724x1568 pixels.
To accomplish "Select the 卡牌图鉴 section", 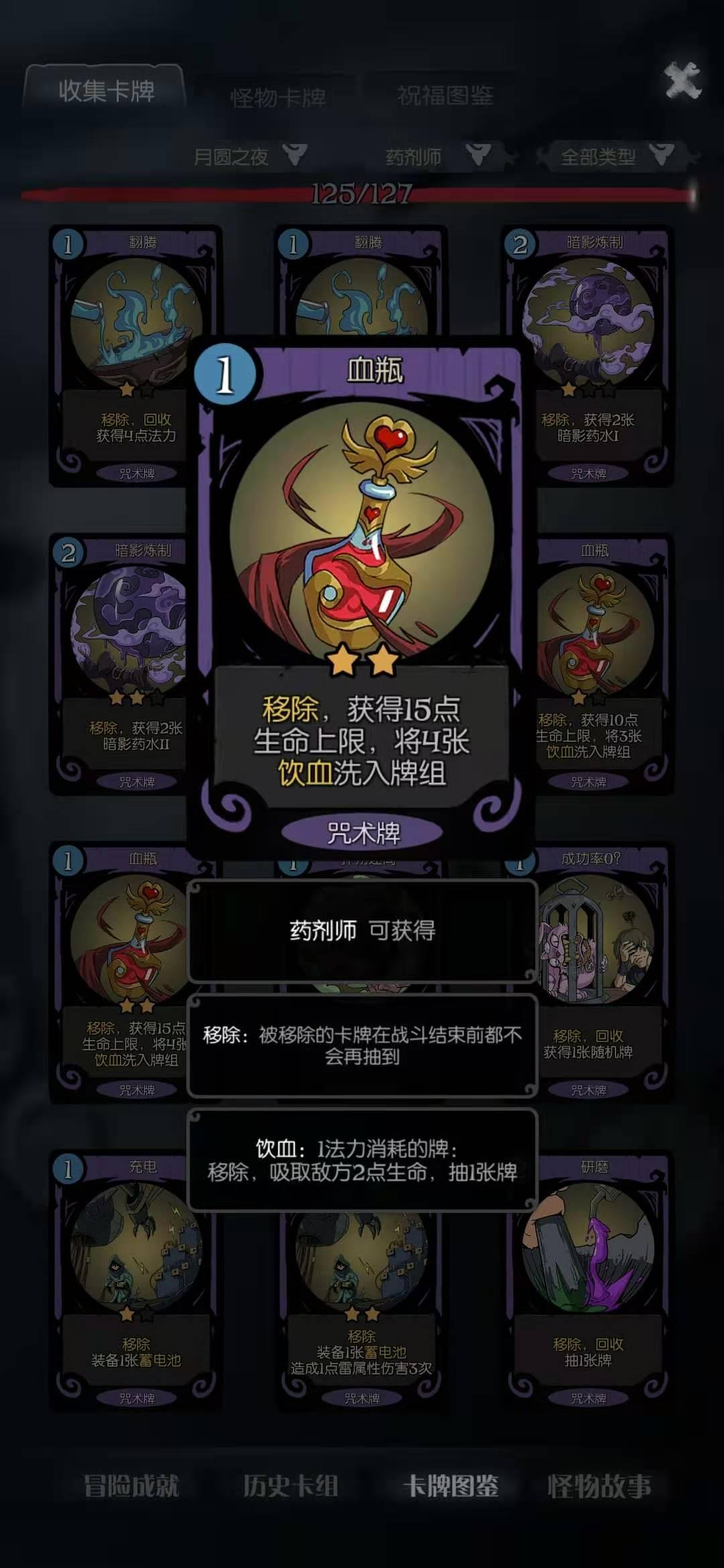I will (x=450, y=1486).
